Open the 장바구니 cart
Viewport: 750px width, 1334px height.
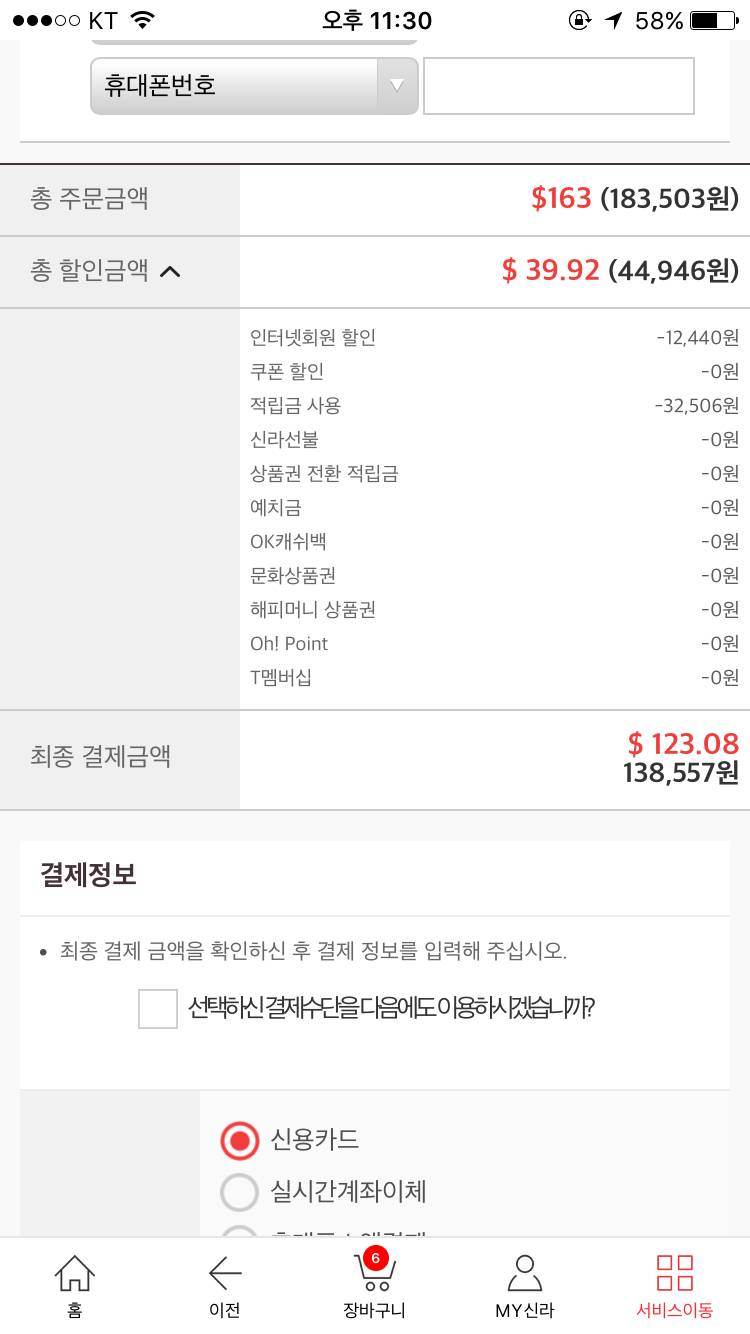(x=374, y=1286)
